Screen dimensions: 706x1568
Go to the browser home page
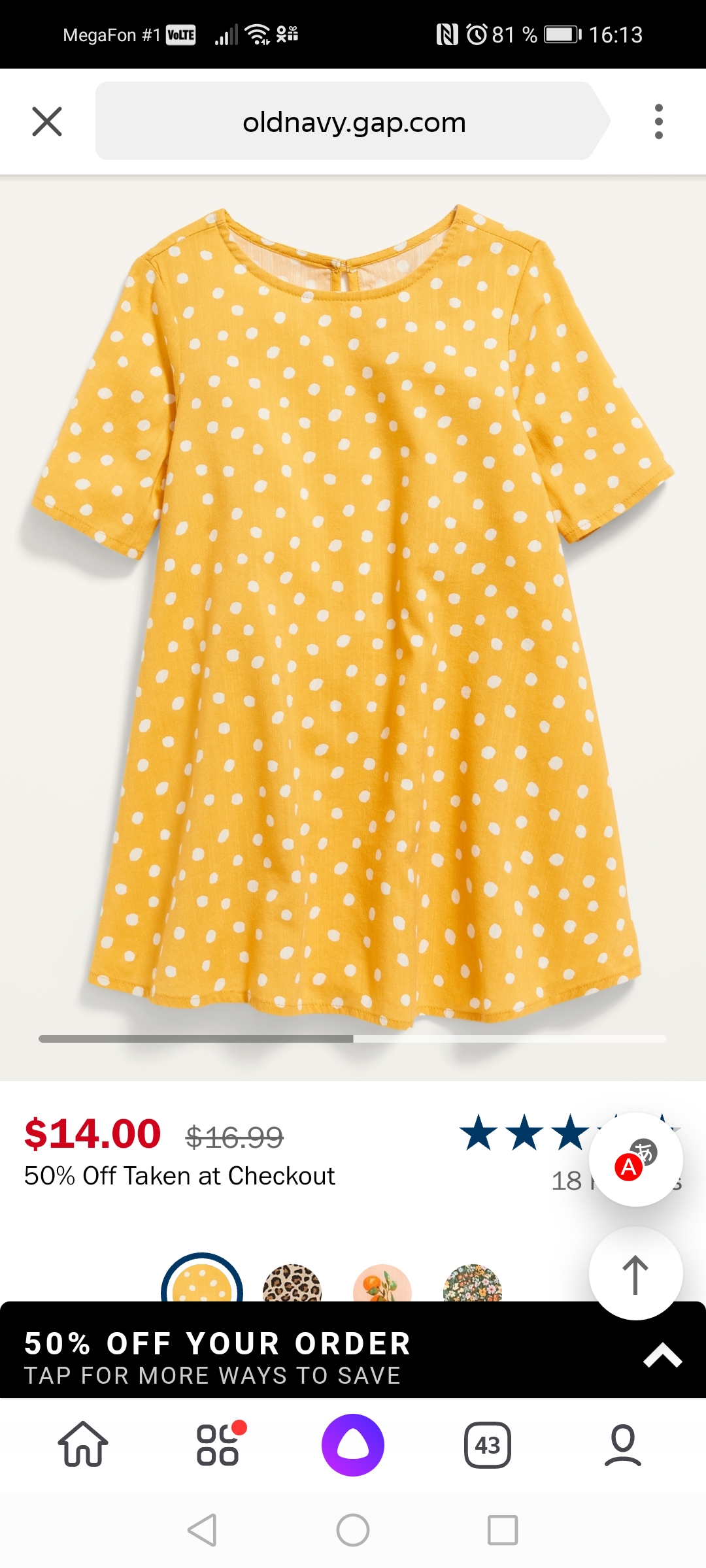click(83, 1445)
